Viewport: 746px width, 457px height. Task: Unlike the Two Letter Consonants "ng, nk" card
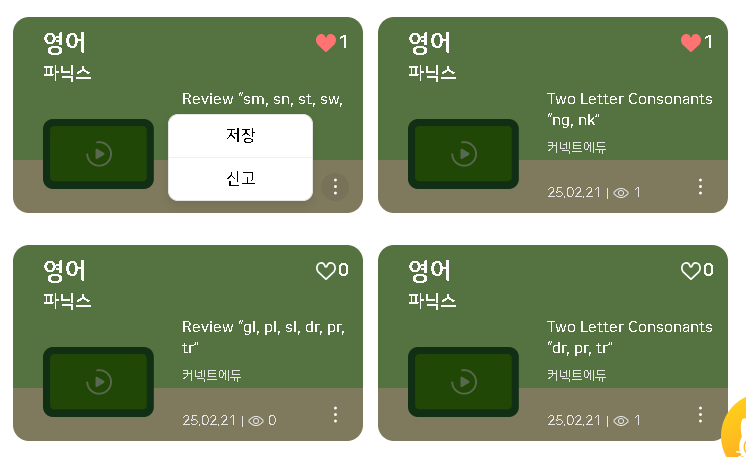pyautogui.click(x=690, y=42)
